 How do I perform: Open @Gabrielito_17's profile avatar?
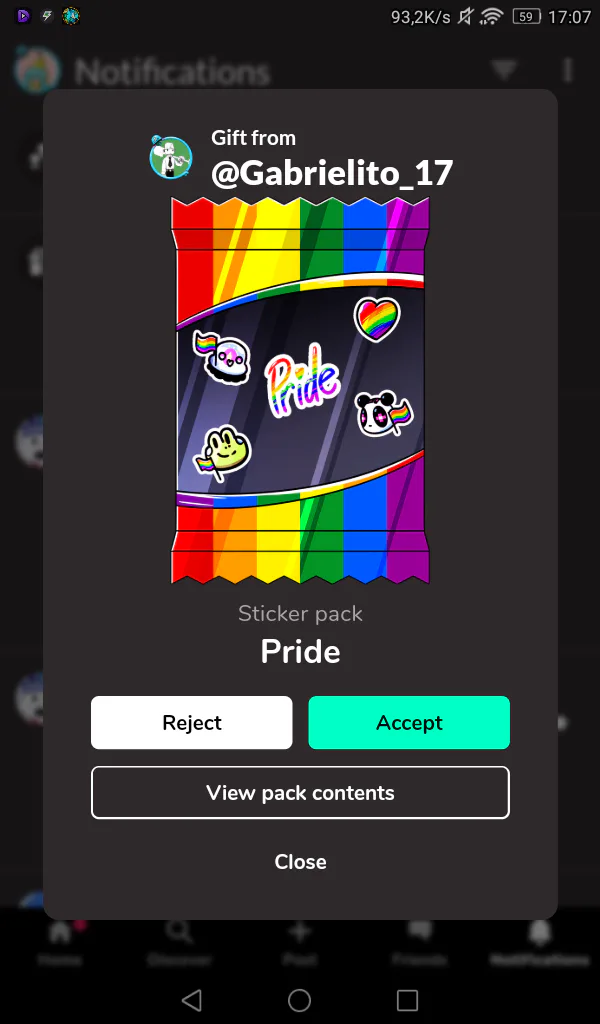(x=171, y=158)
